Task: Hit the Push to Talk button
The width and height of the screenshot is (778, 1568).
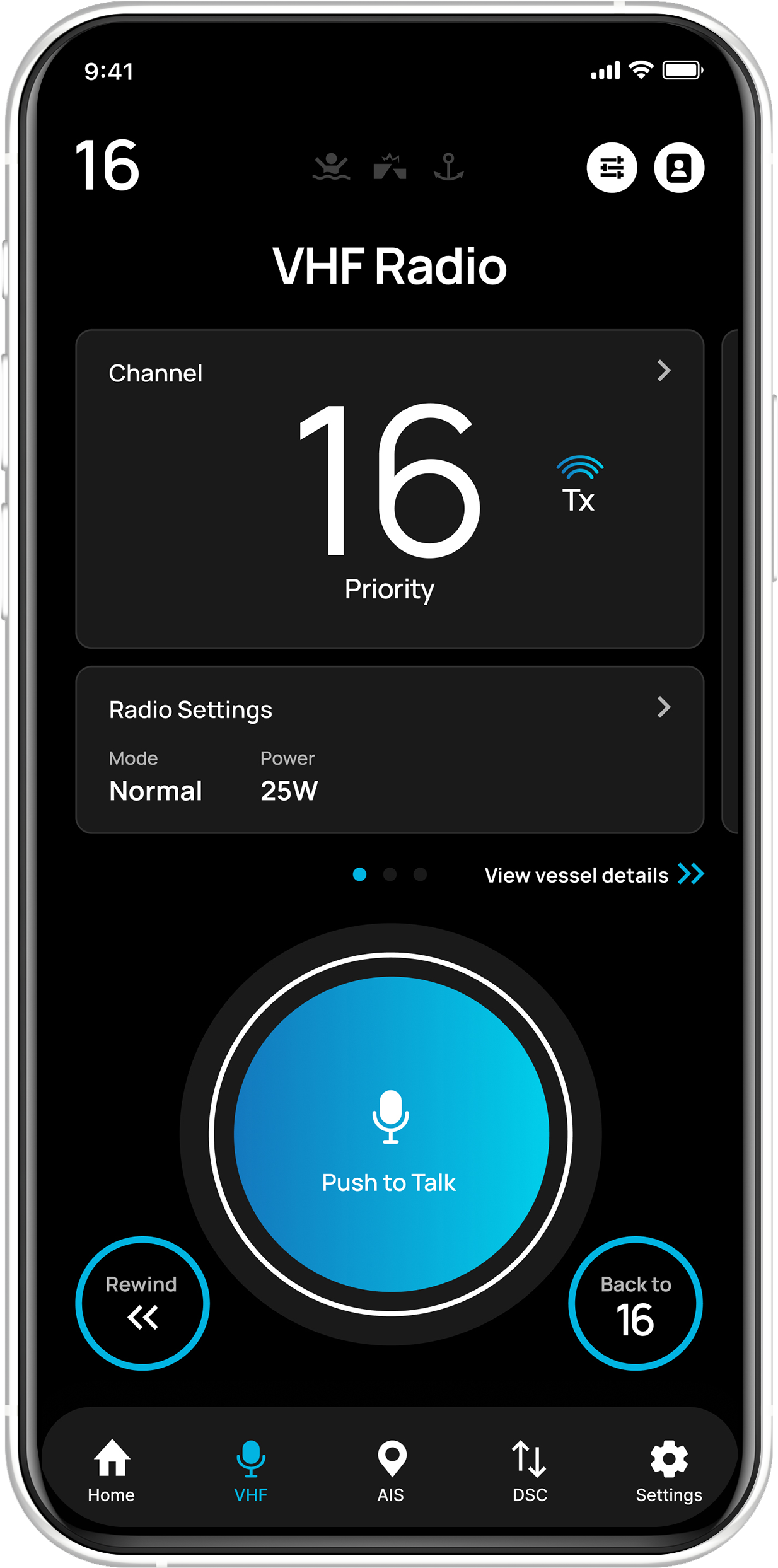Action: point(391,1135)
